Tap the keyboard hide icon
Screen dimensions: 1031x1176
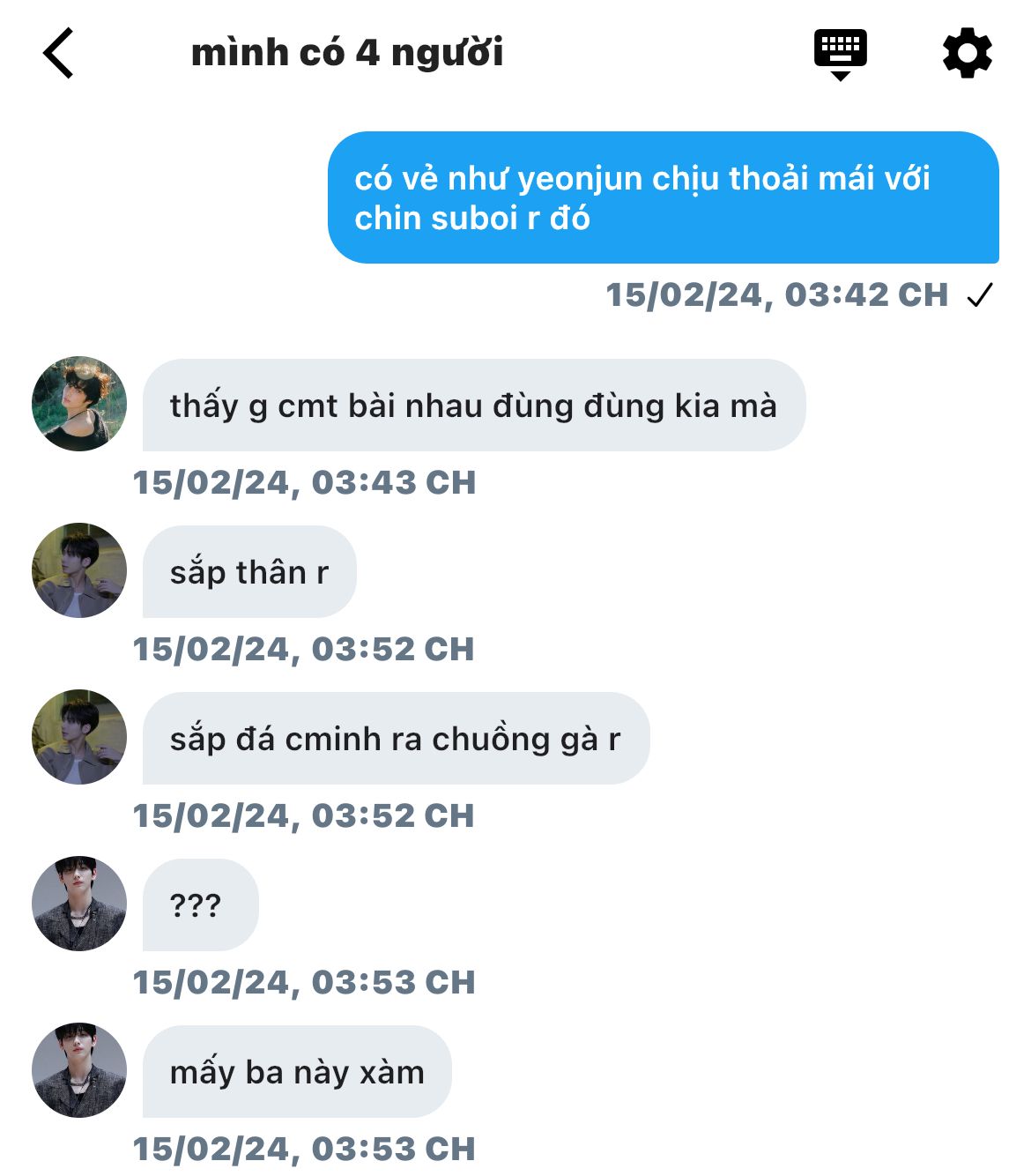tap(840, 54)
